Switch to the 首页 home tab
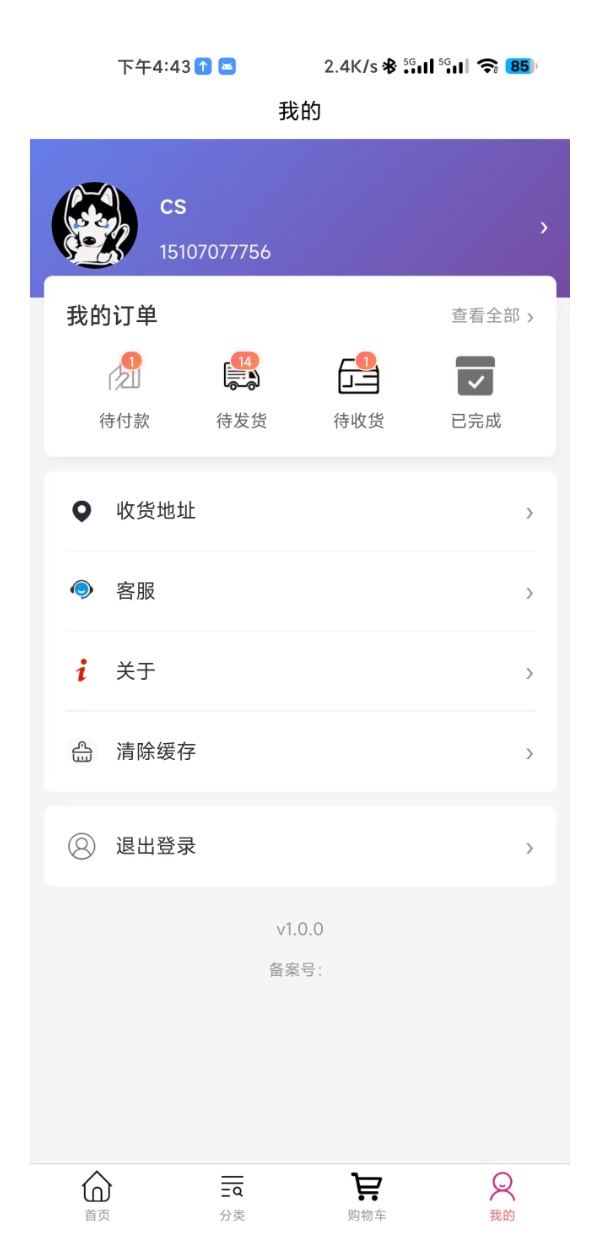Screen dimensions: 600x1260 [97, 1197]
